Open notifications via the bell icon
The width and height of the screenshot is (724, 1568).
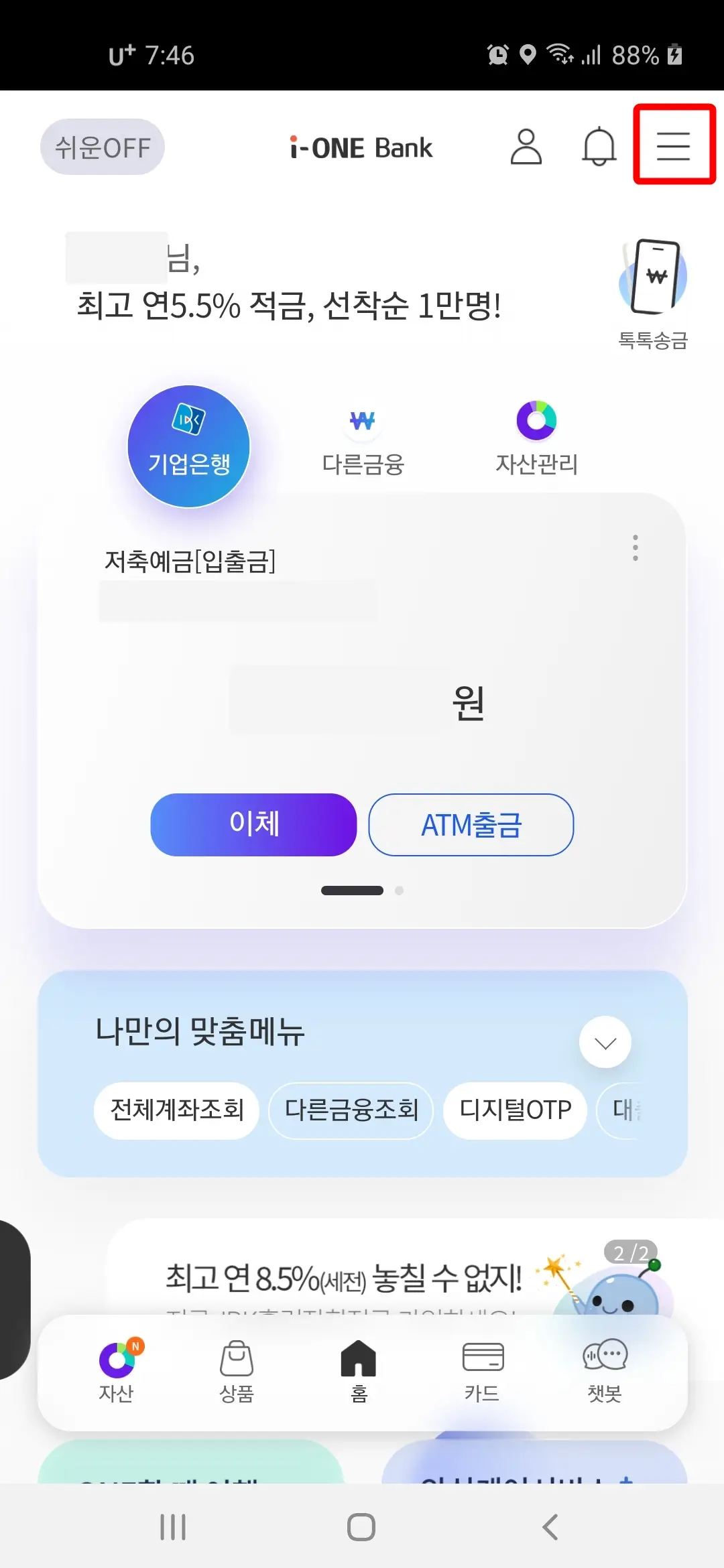pos(599,147)
